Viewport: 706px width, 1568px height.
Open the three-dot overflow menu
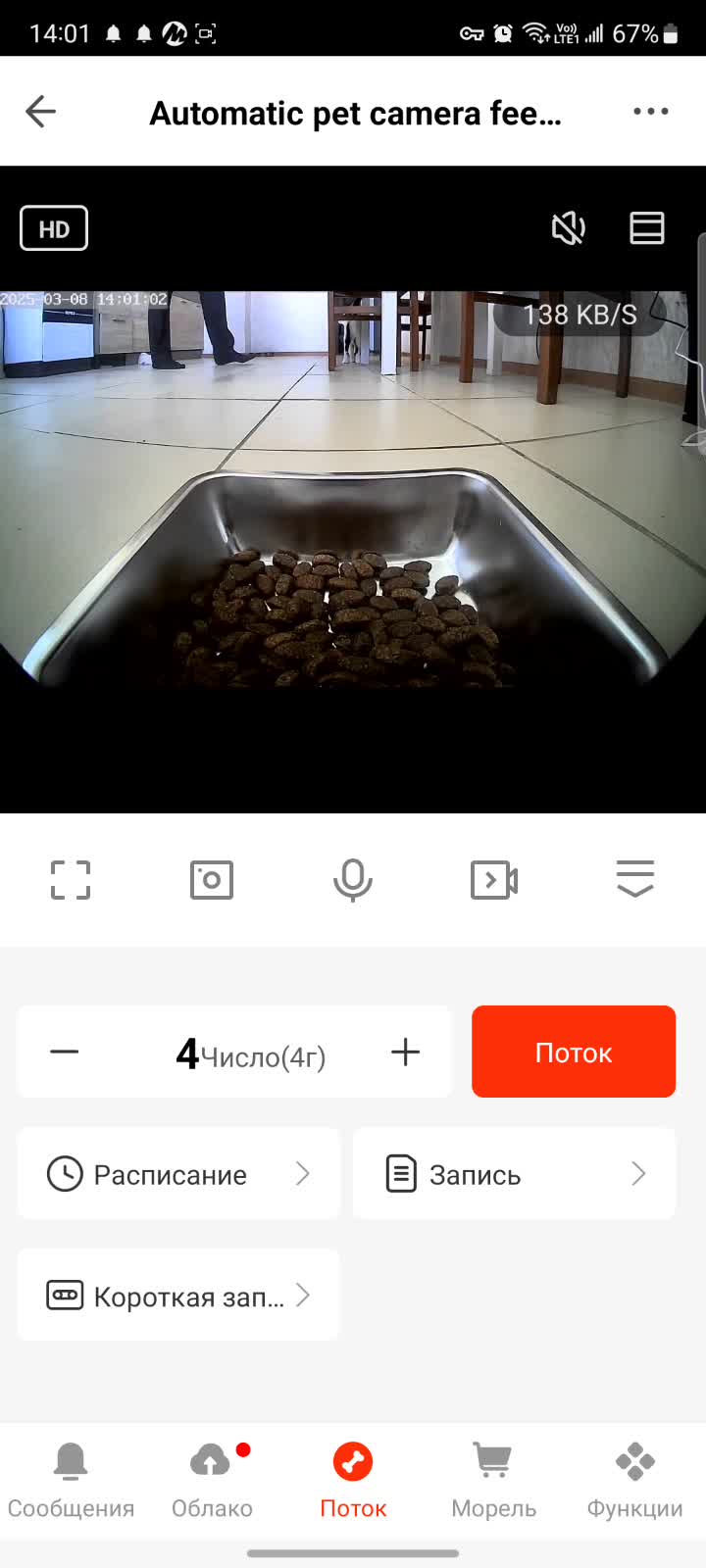tap(650, 112)
